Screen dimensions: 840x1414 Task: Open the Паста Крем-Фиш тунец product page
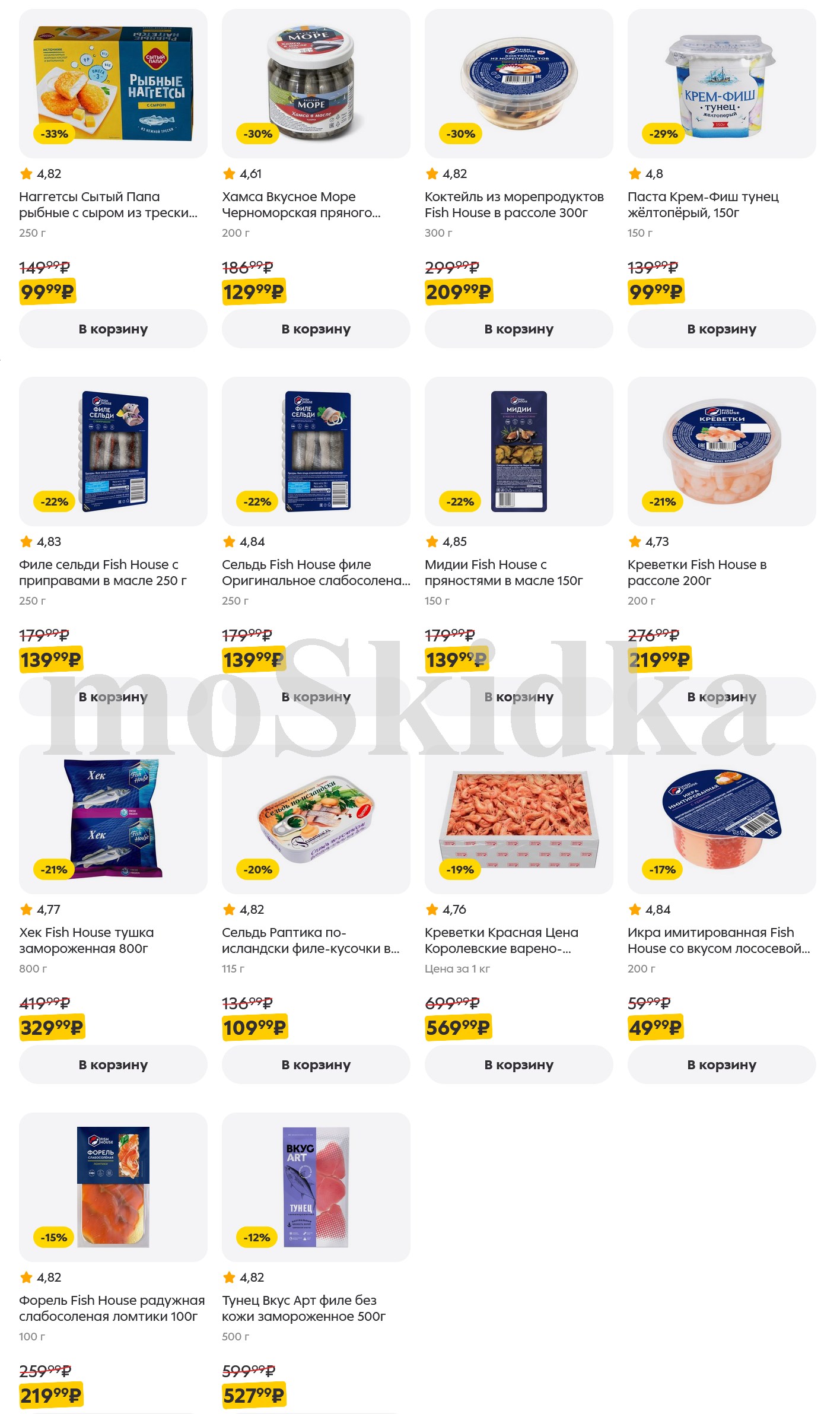pyautogui.click(x=703, y=204)
